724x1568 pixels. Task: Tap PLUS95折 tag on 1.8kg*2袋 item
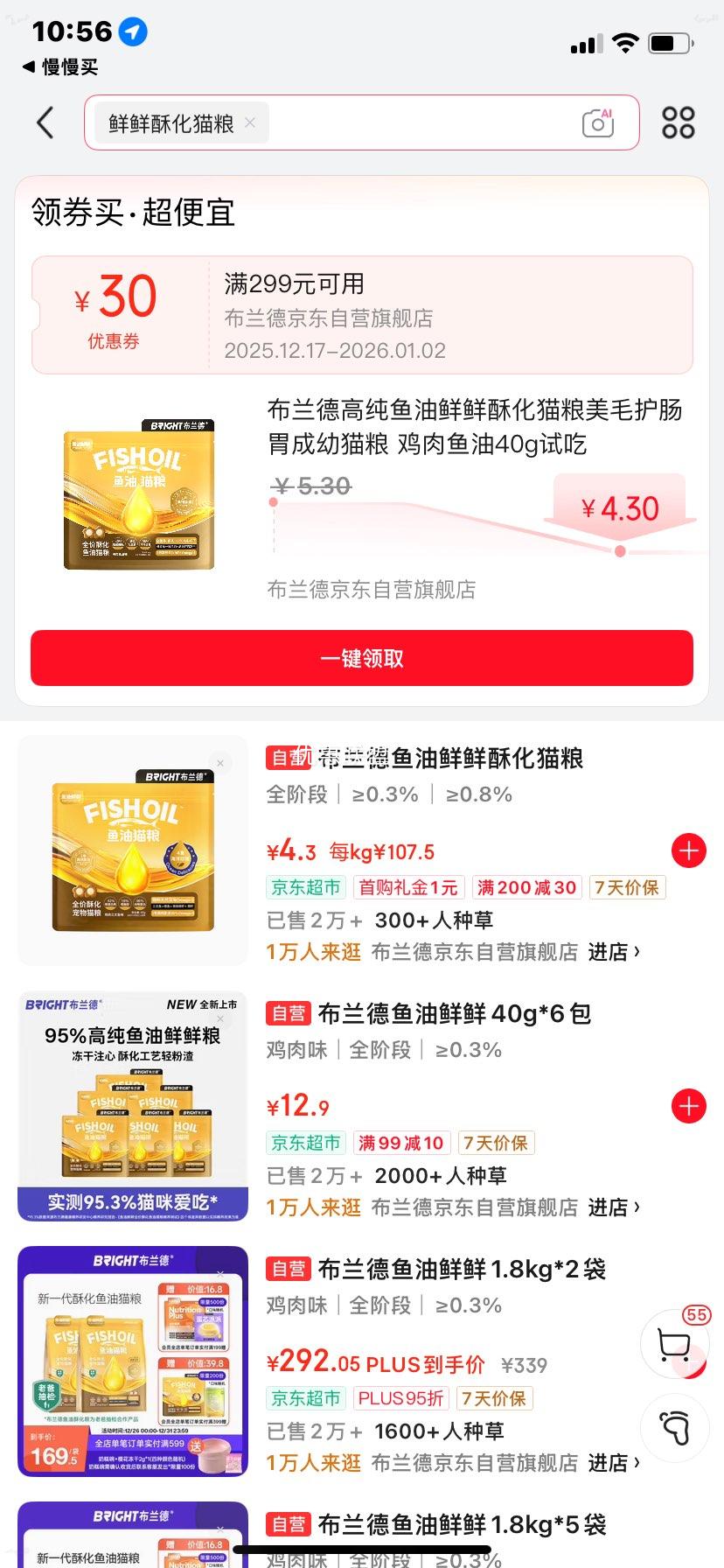tap(400, 1398)
